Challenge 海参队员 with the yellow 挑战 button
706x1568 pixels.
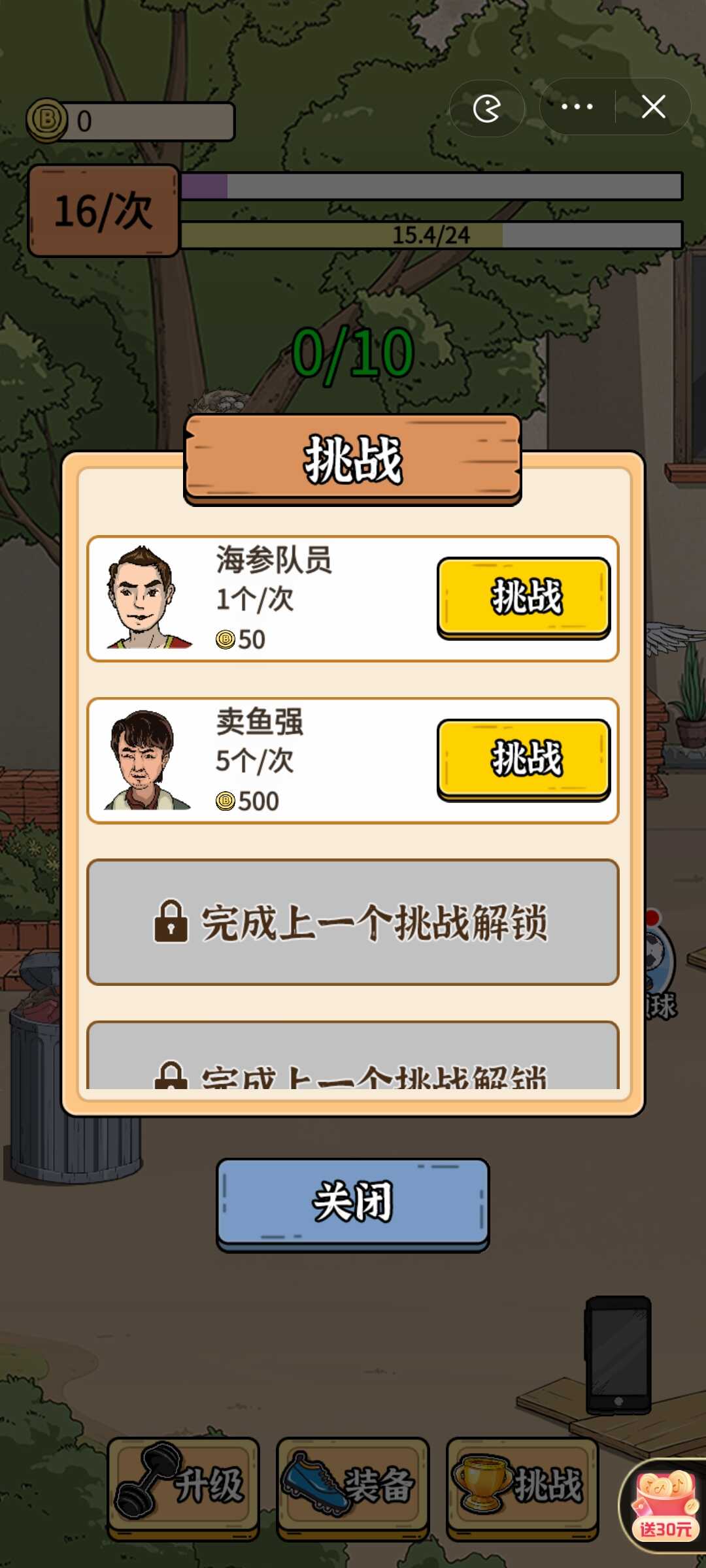point(524,597)
